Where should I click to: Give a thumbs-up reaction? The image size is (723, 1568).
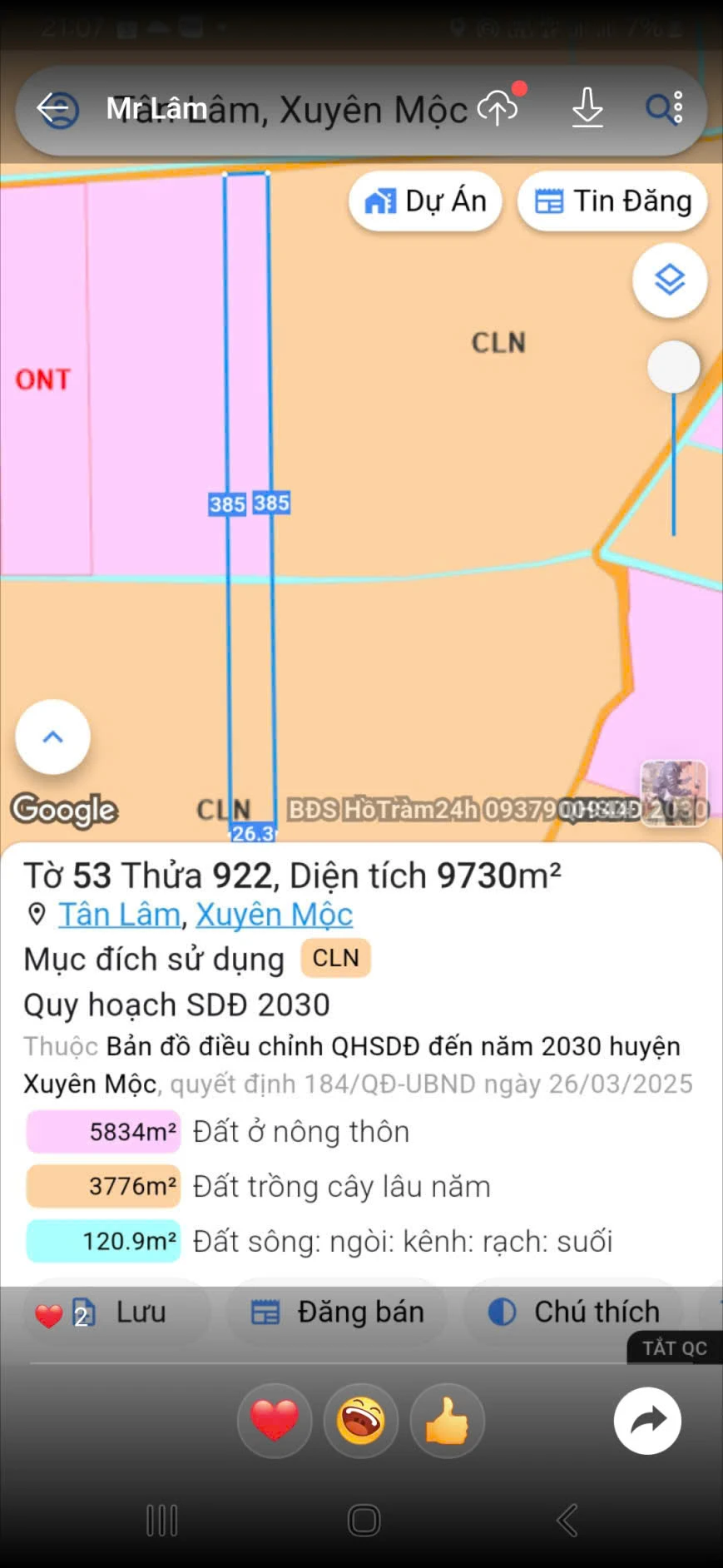pos(448,1421)
